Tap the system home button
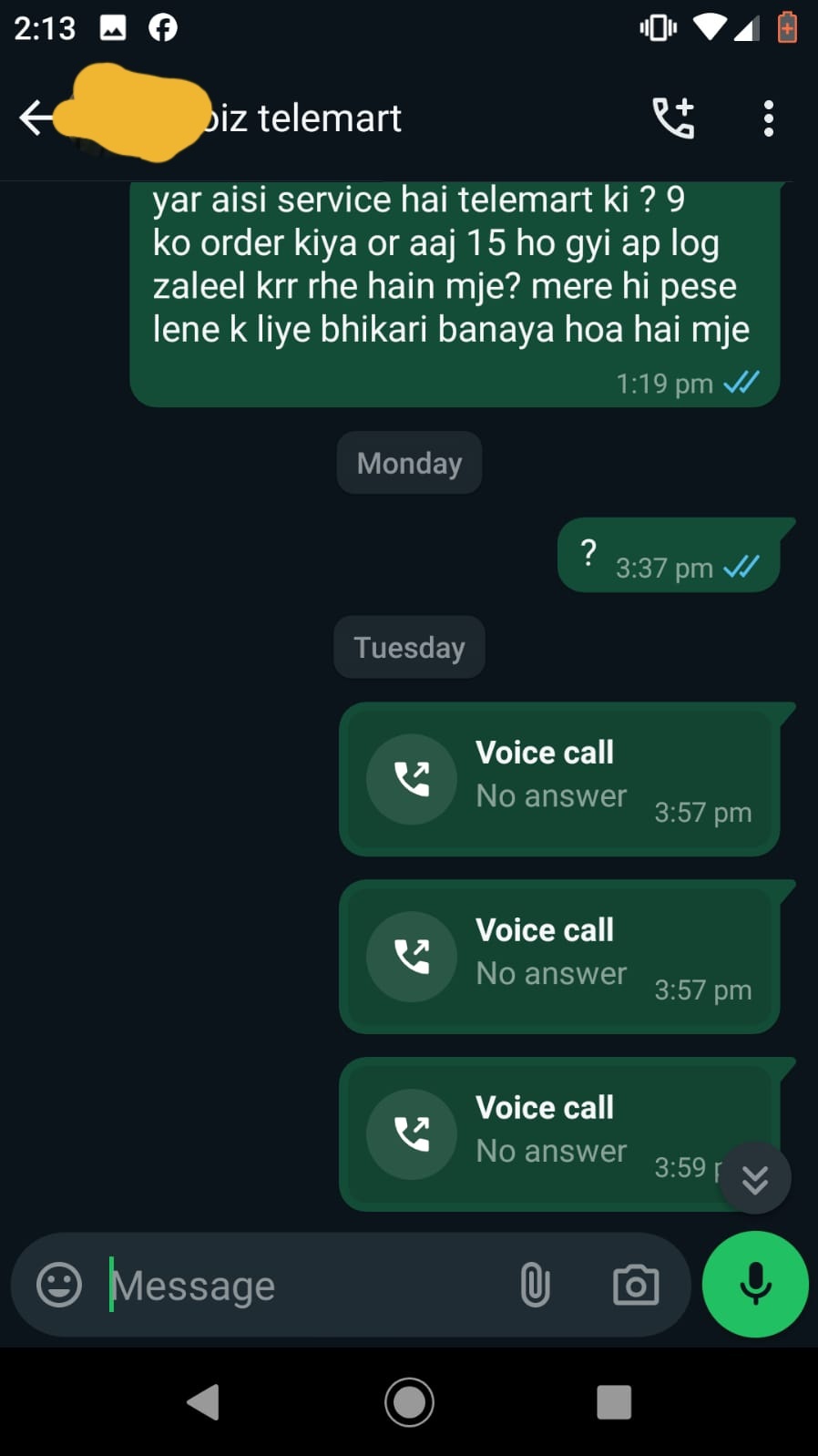818x1456 pixels. click(x=409, y=1401)
